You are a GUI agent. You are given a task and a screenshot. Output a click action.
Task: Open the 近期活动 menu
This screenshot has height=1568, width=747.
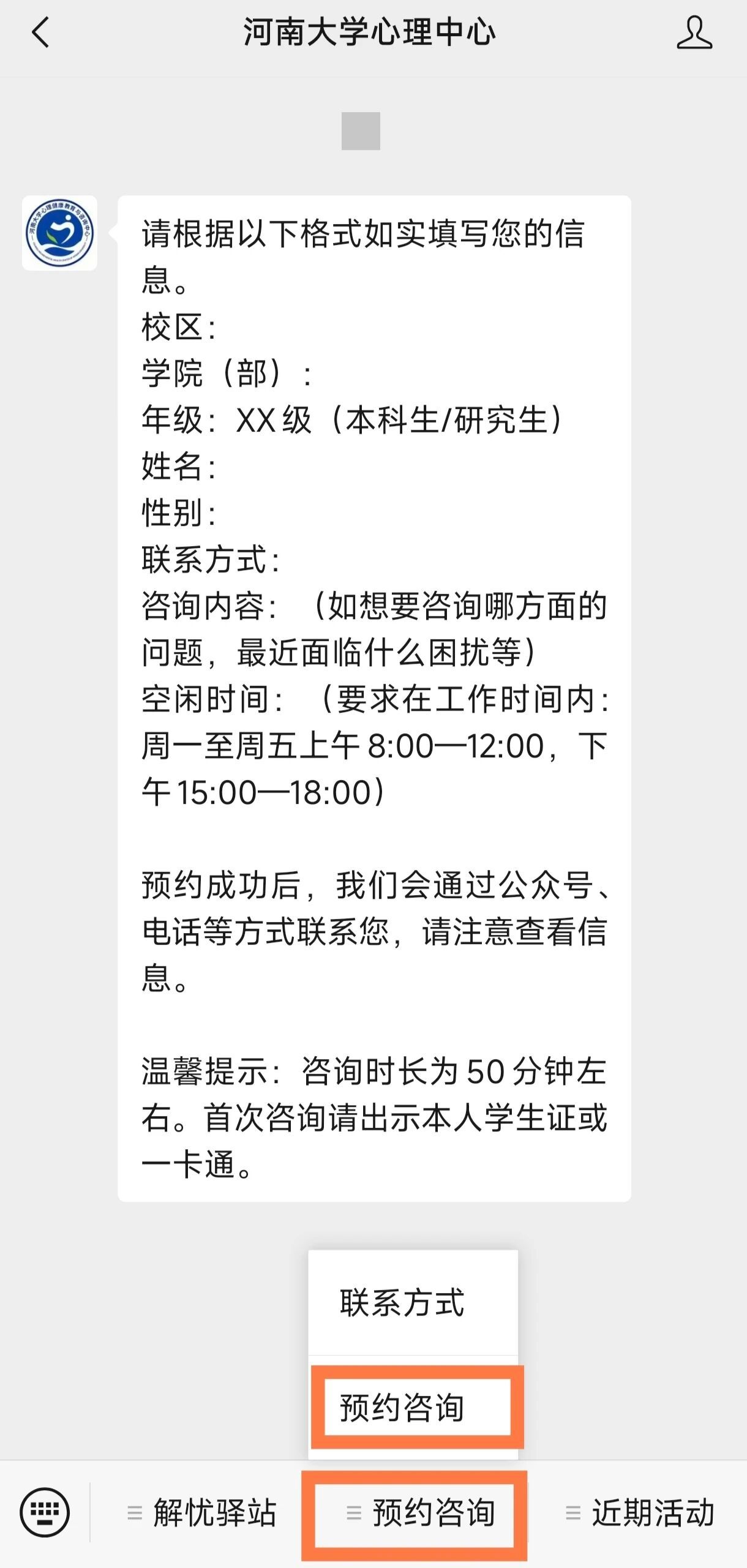(639, 1514)
